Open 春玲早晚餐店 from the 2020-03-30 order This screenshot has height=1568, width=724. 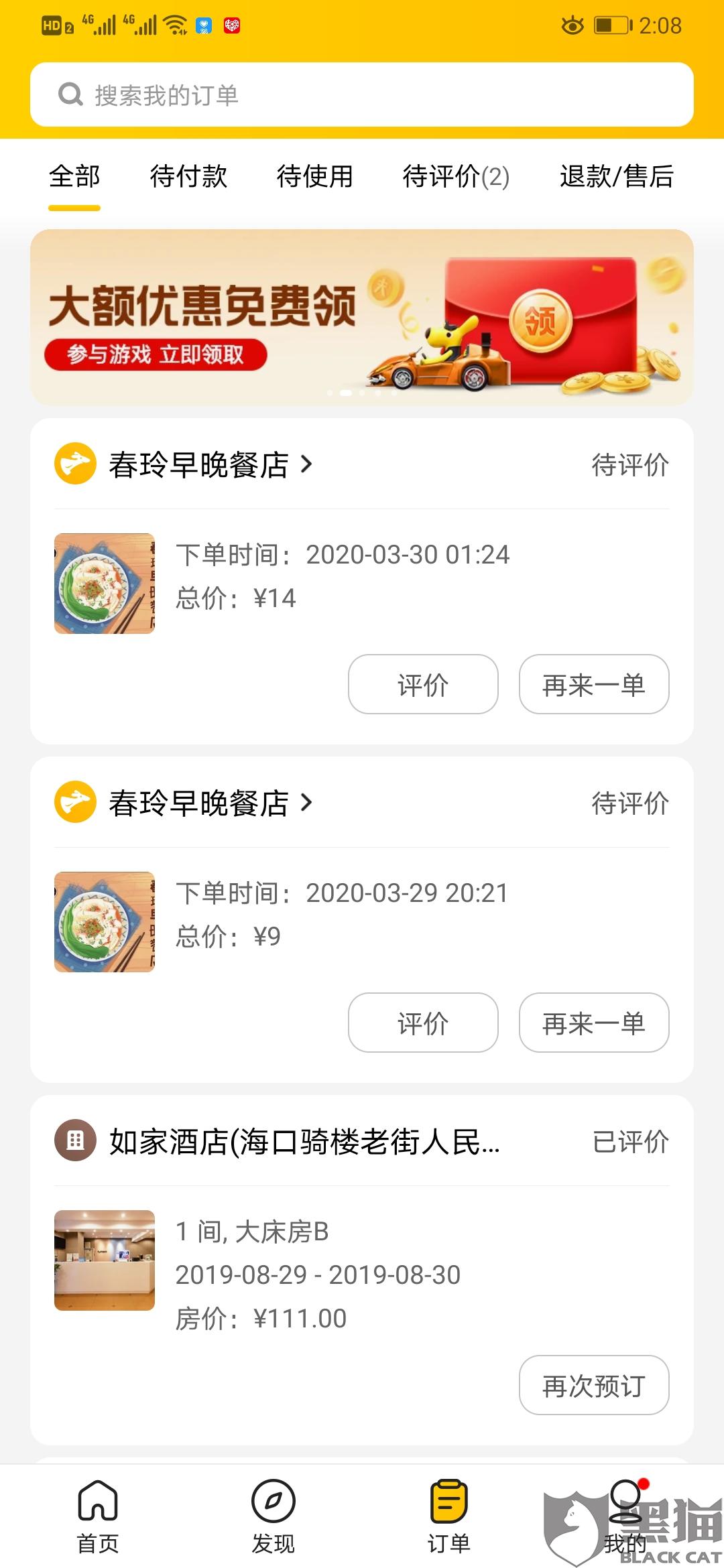[199, 464]
